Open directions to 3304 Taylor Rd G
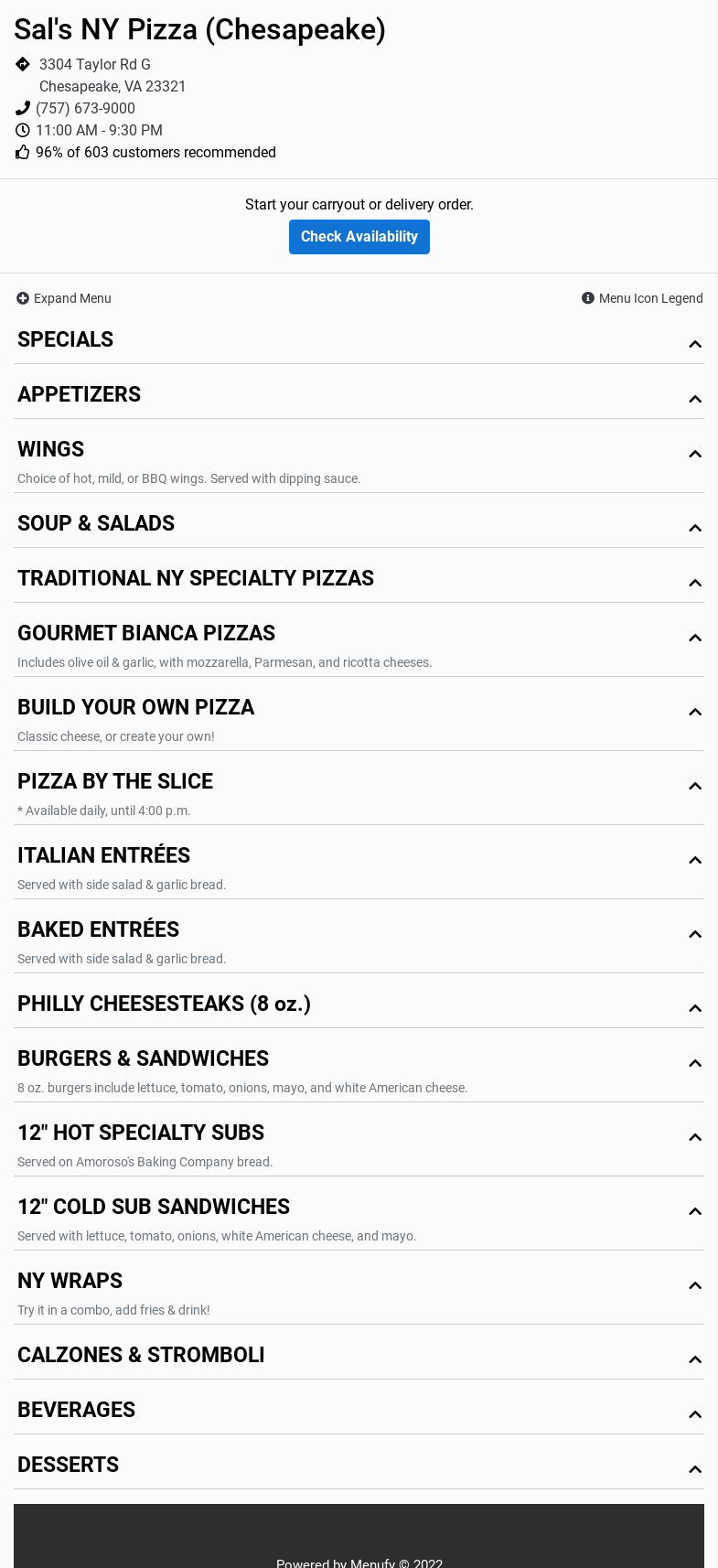The image size is (718, 1568). (94, 64)
